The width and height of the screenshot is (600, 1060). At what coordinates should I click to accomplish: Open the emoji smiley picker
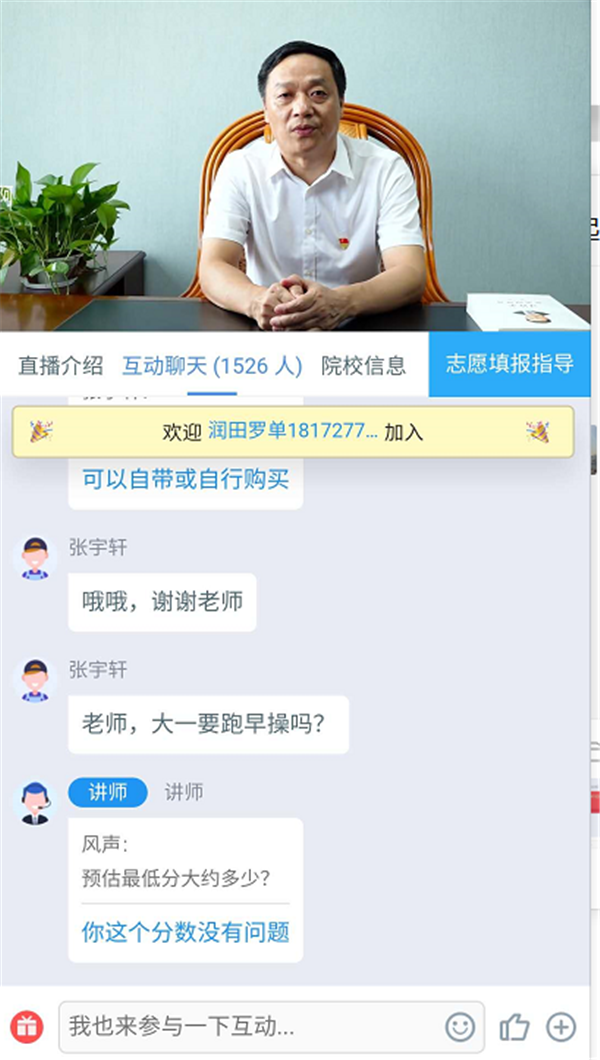460,1026
